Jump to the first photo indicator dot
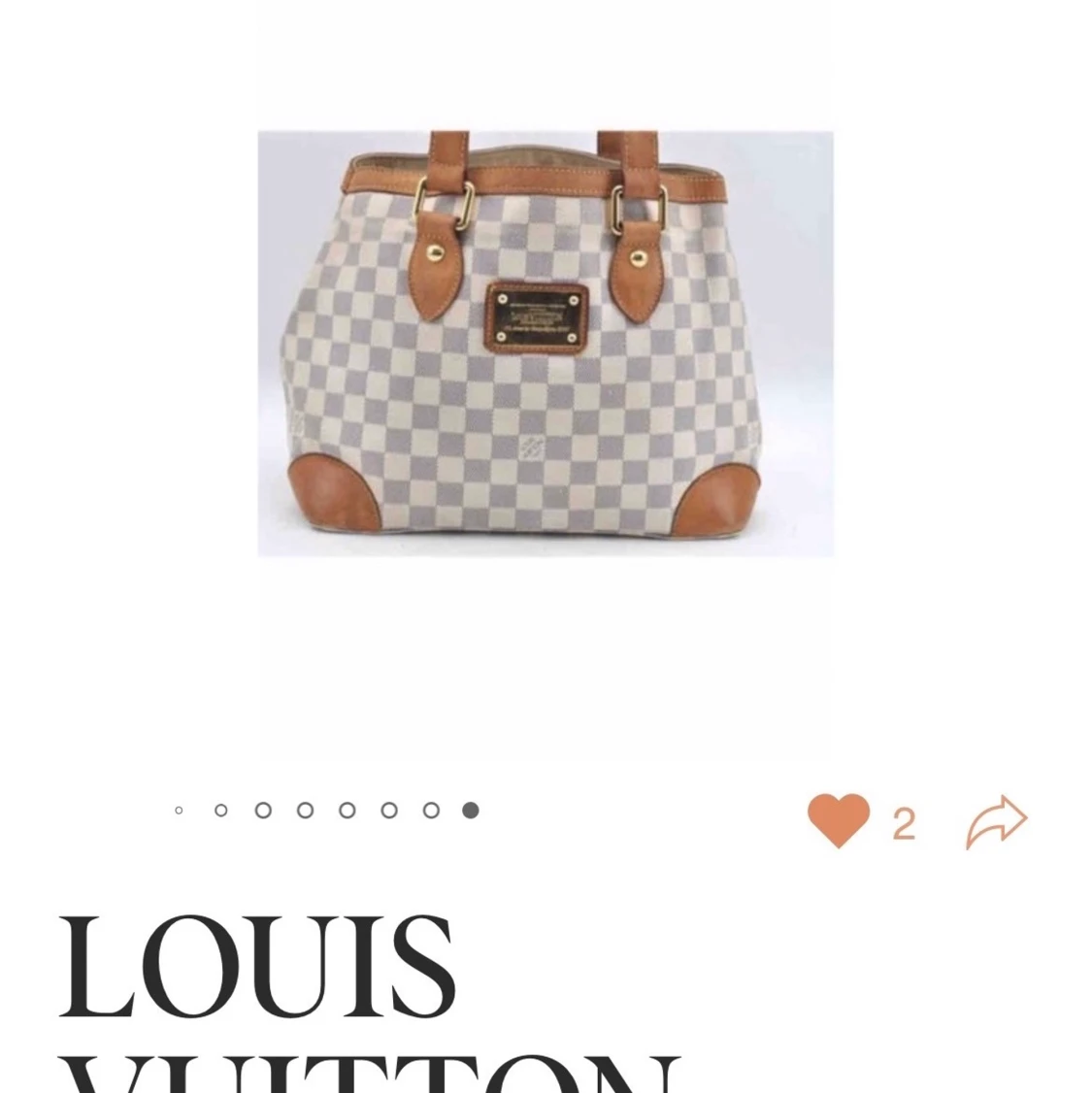This screenshot has width=1092, height=1093. coord(179,811)
